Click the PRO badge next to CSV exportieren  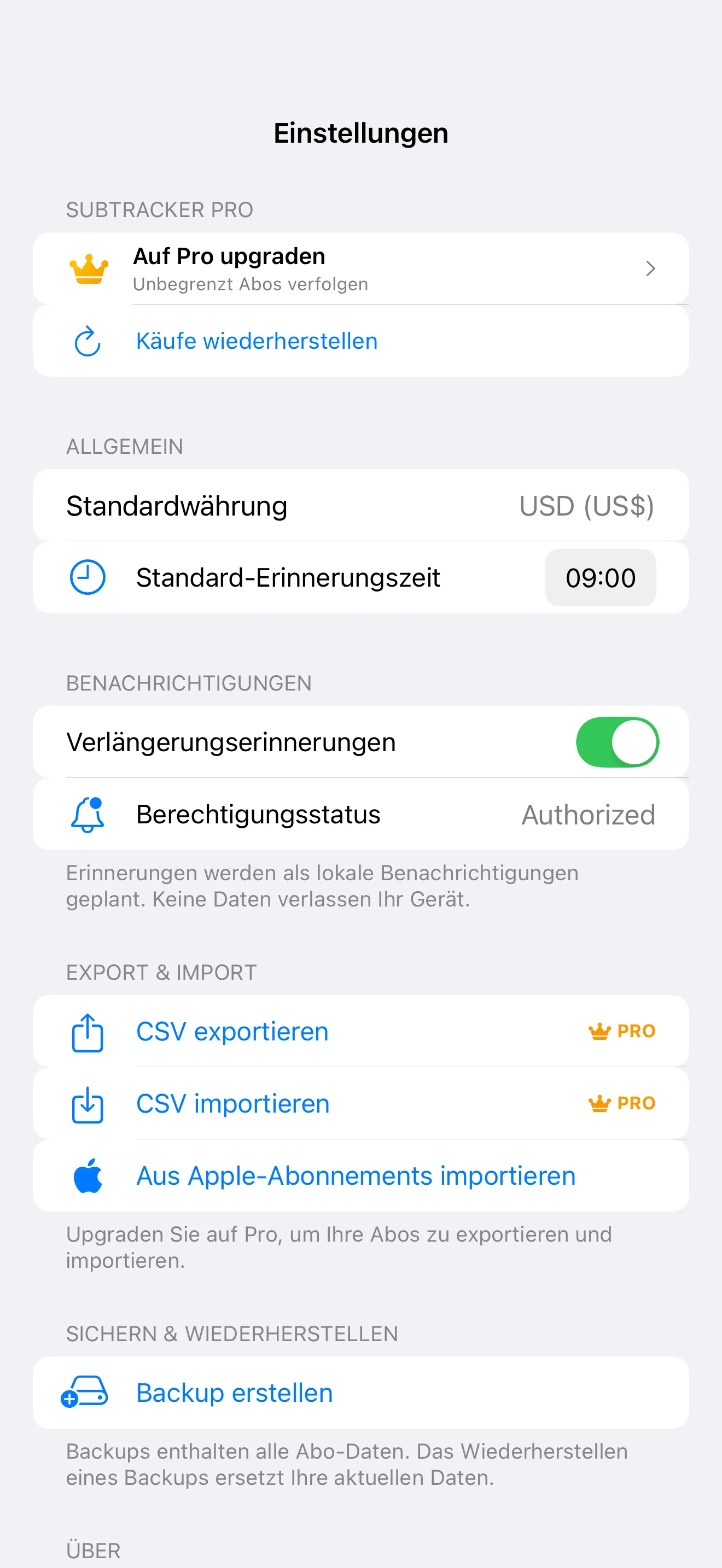tap(622, 1031)
